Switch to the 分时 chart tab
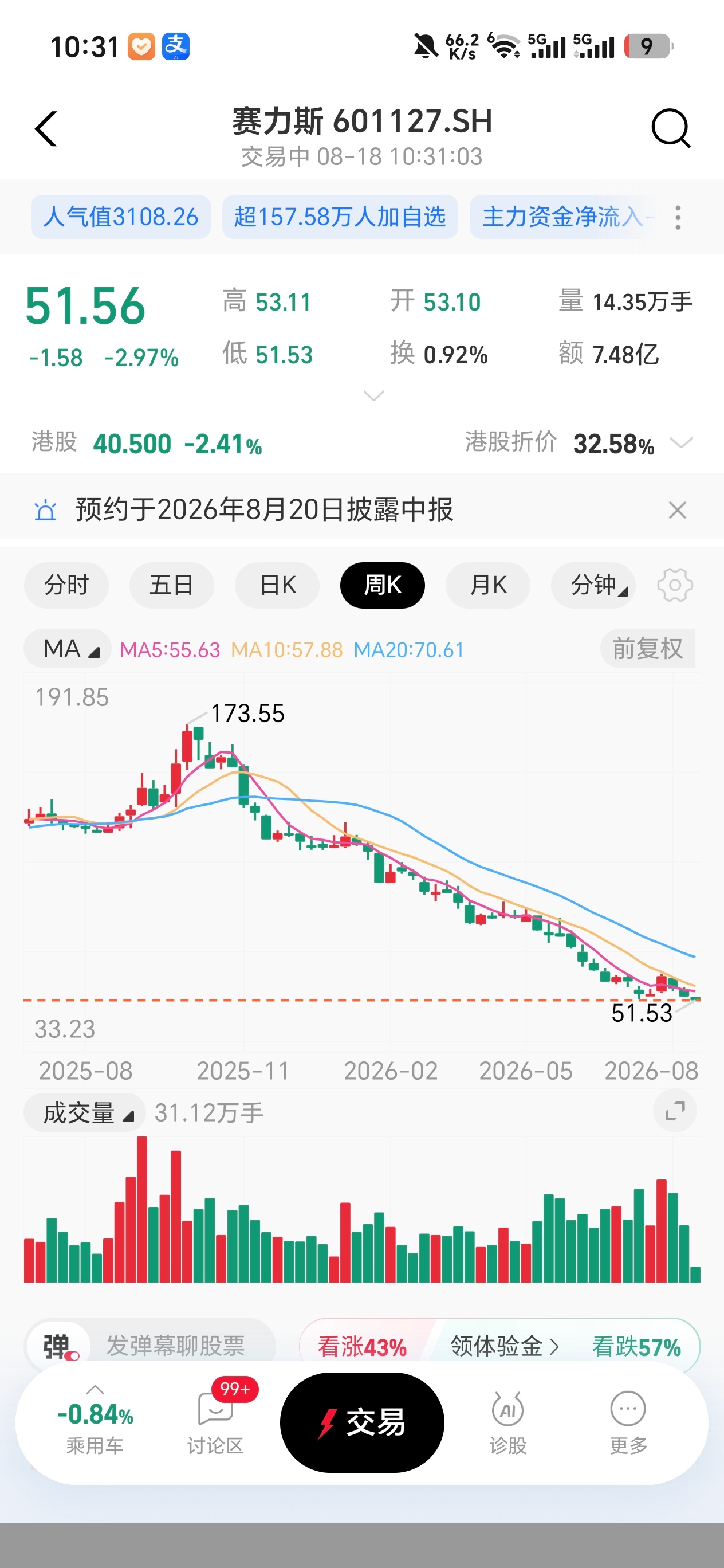 coord(66,585)
